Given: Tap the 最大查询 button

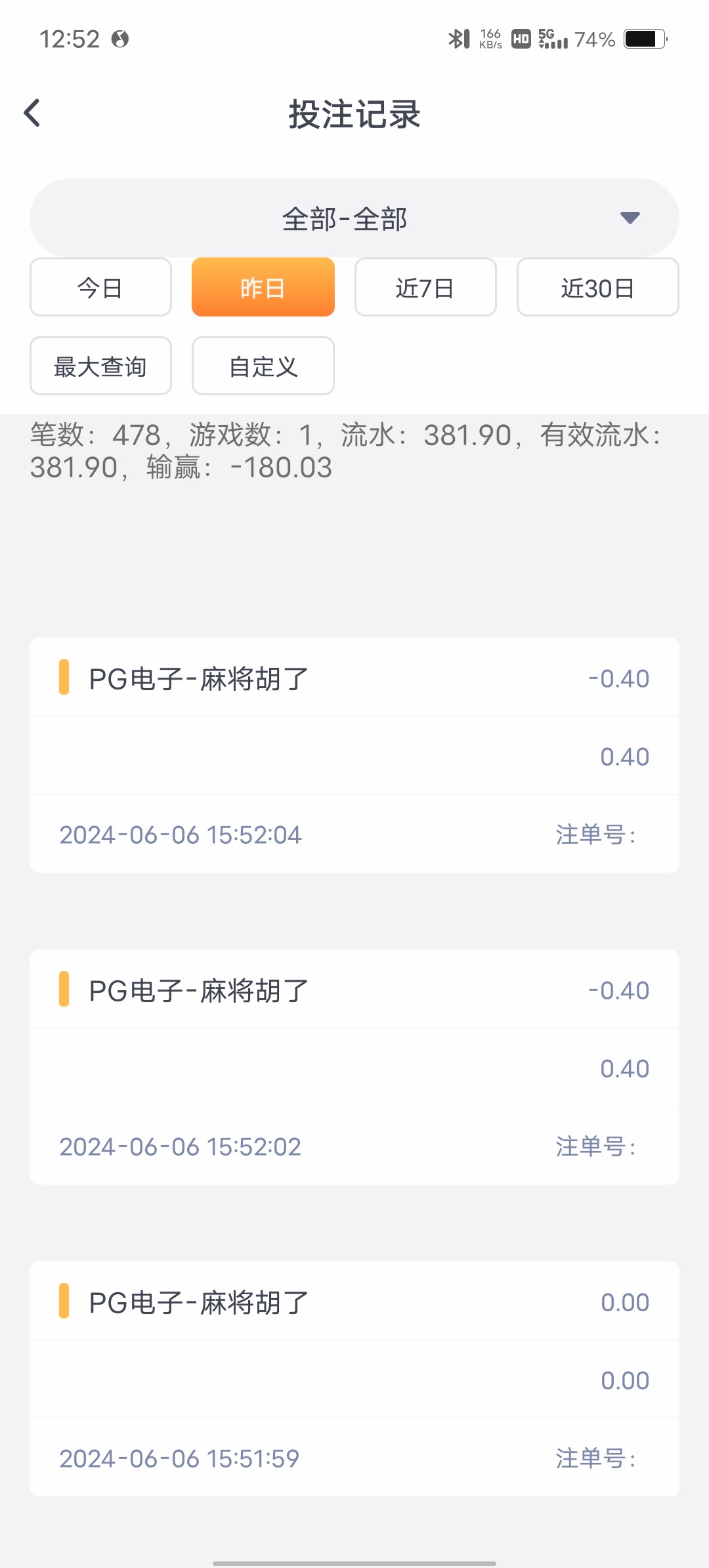Looking at the screenshot, I should click(100, 366).
